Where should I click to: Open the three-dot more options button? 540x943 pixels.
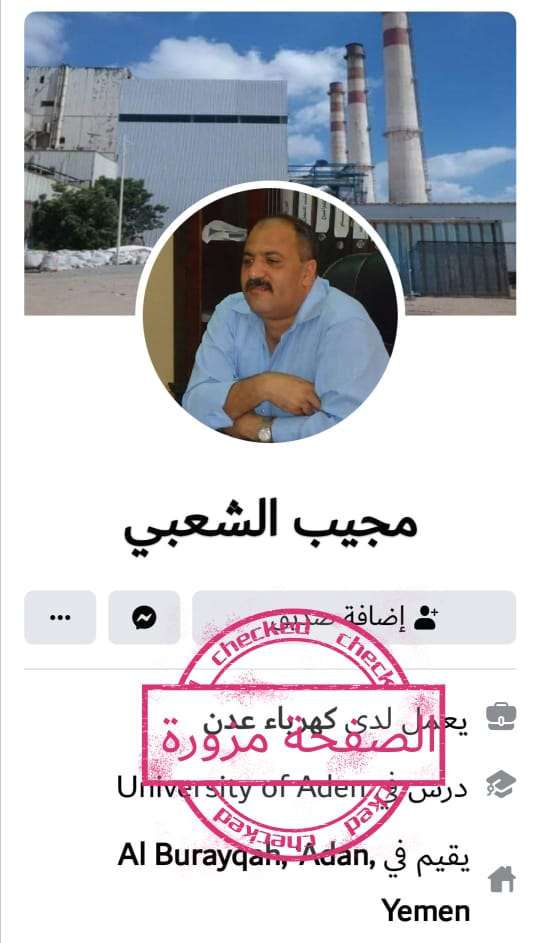tap(60, 617)
